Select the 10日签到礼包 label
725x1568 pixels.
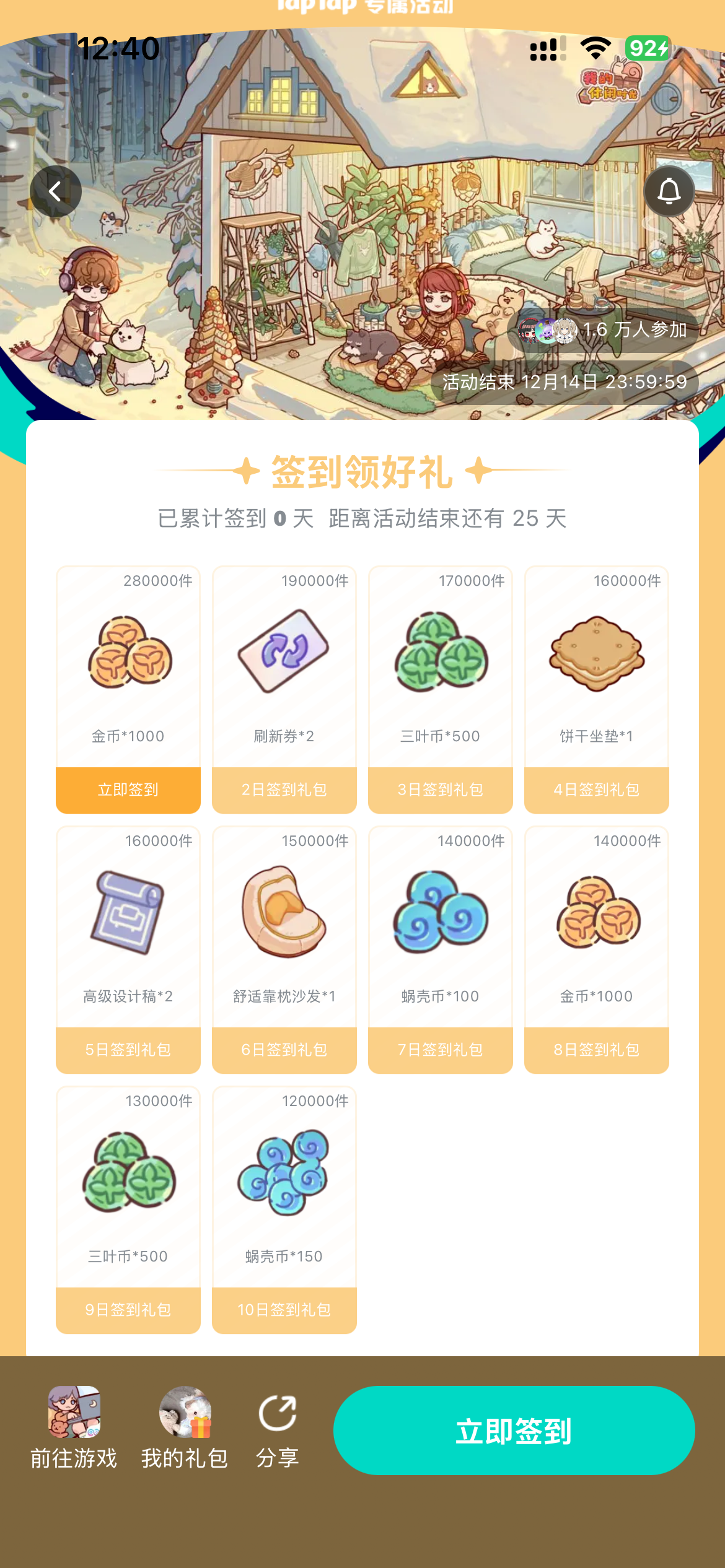coord(284,1310)
